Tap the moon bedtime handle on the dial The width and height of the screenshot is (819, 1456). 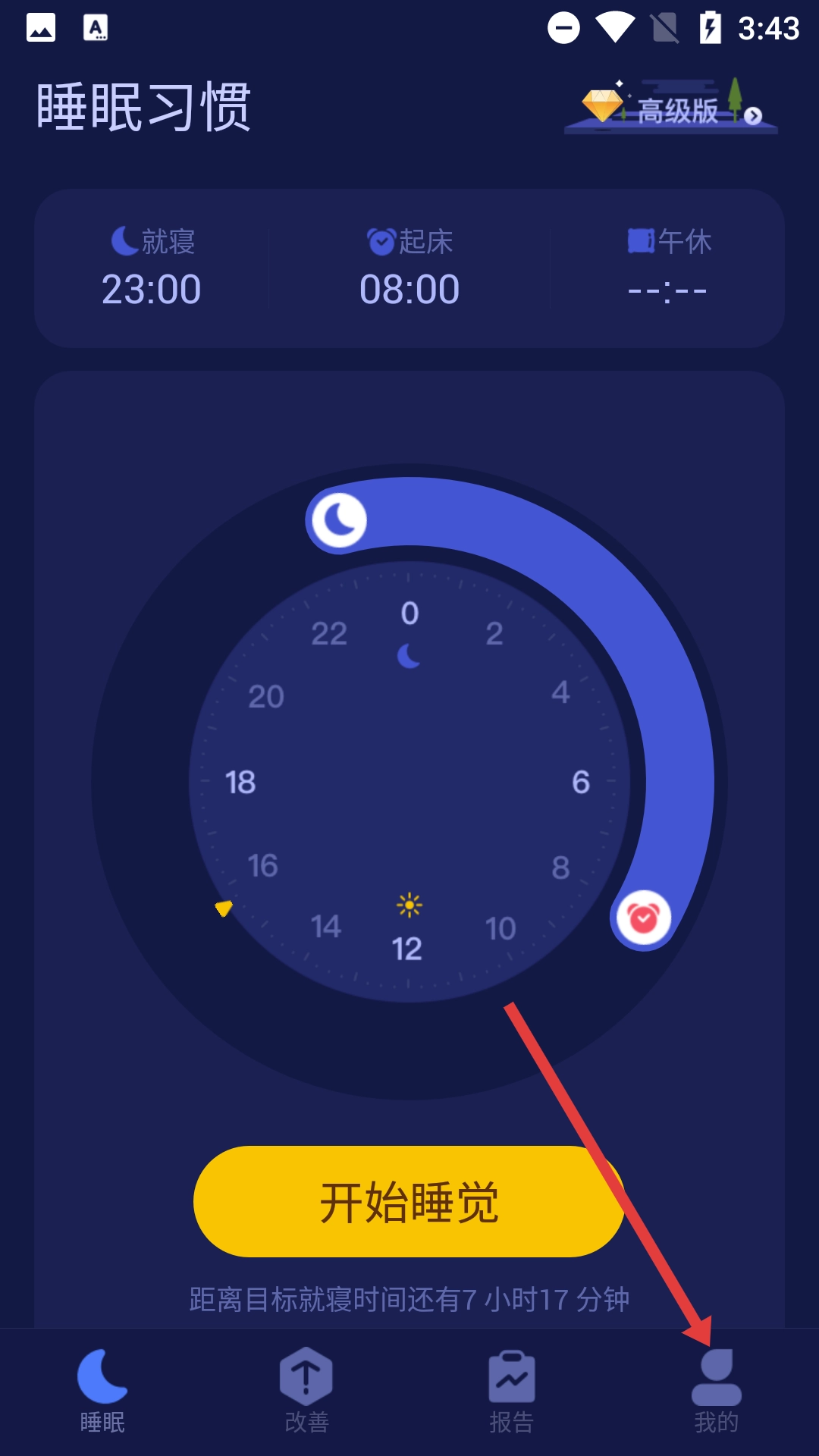(x=339, y=521)
